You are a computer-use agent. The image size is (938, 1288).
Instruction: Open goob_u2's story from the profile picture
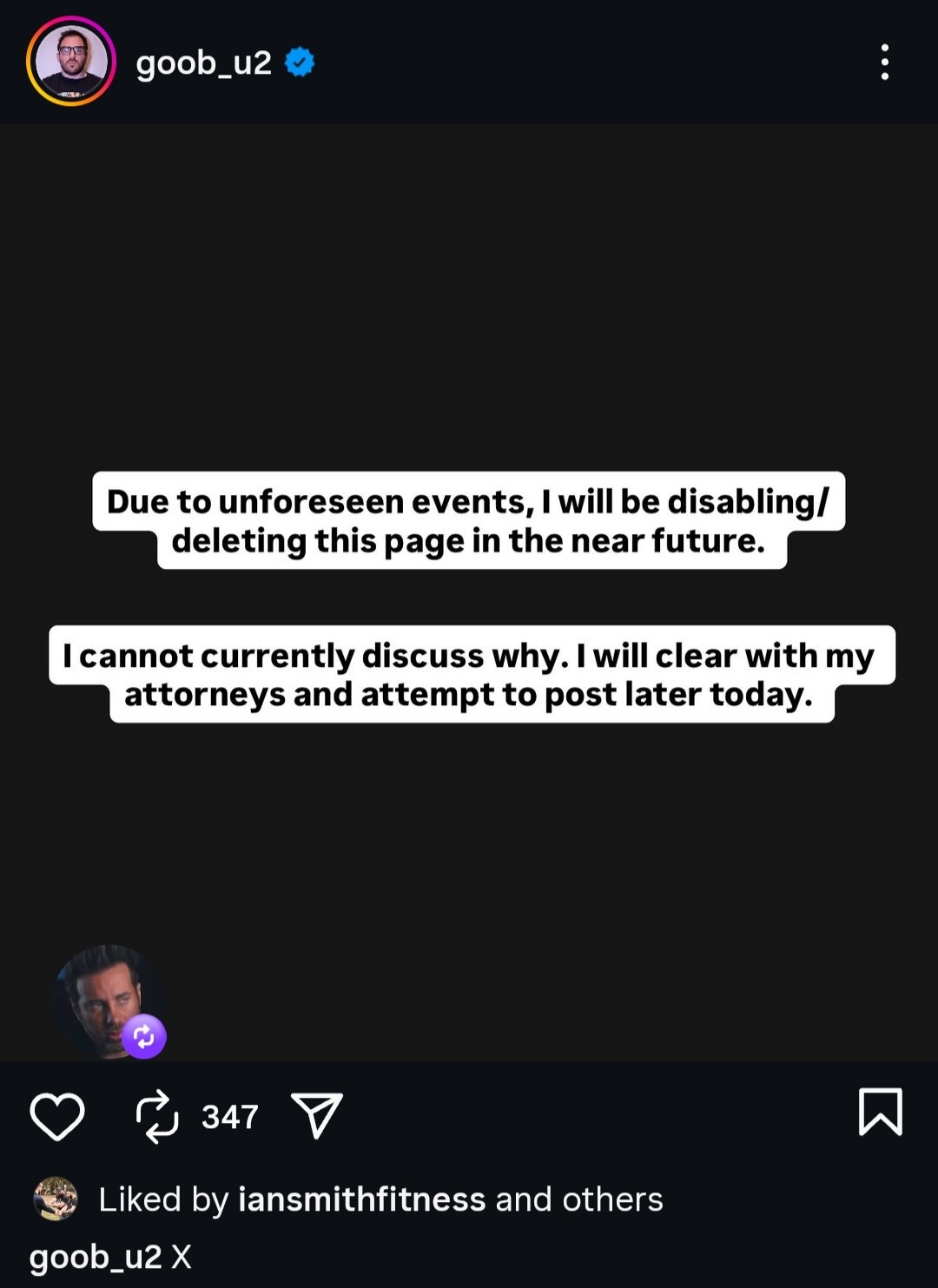[71, 63]
